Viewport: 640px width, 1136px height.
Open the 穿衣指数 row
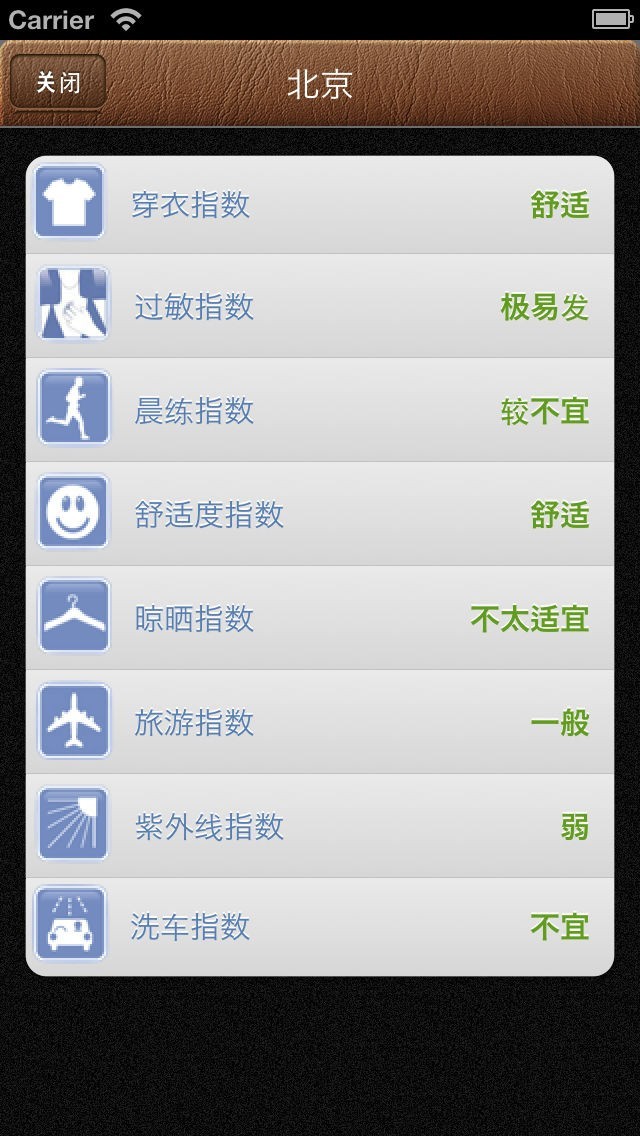click(320, 205)
